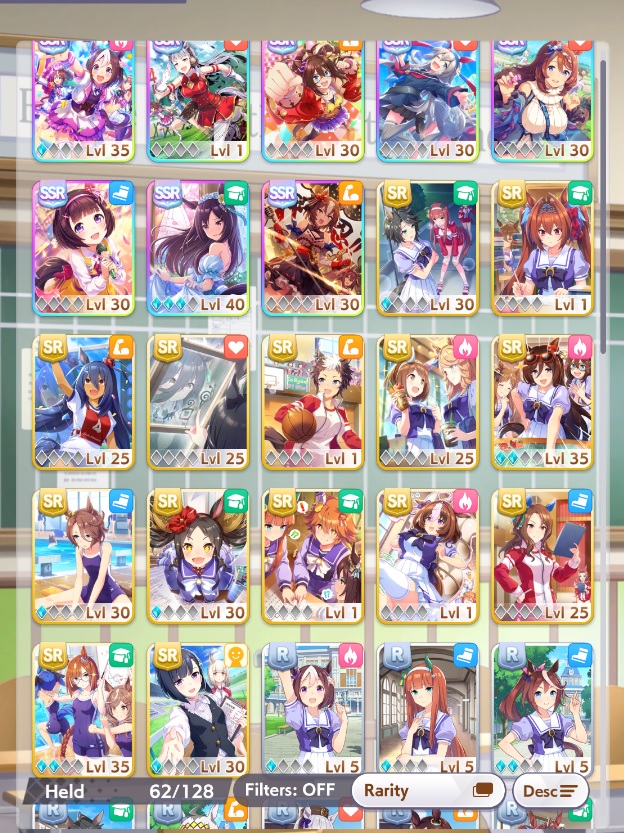Select SR Lvl 25 card holding clipboard

click(x=542, y=556)
